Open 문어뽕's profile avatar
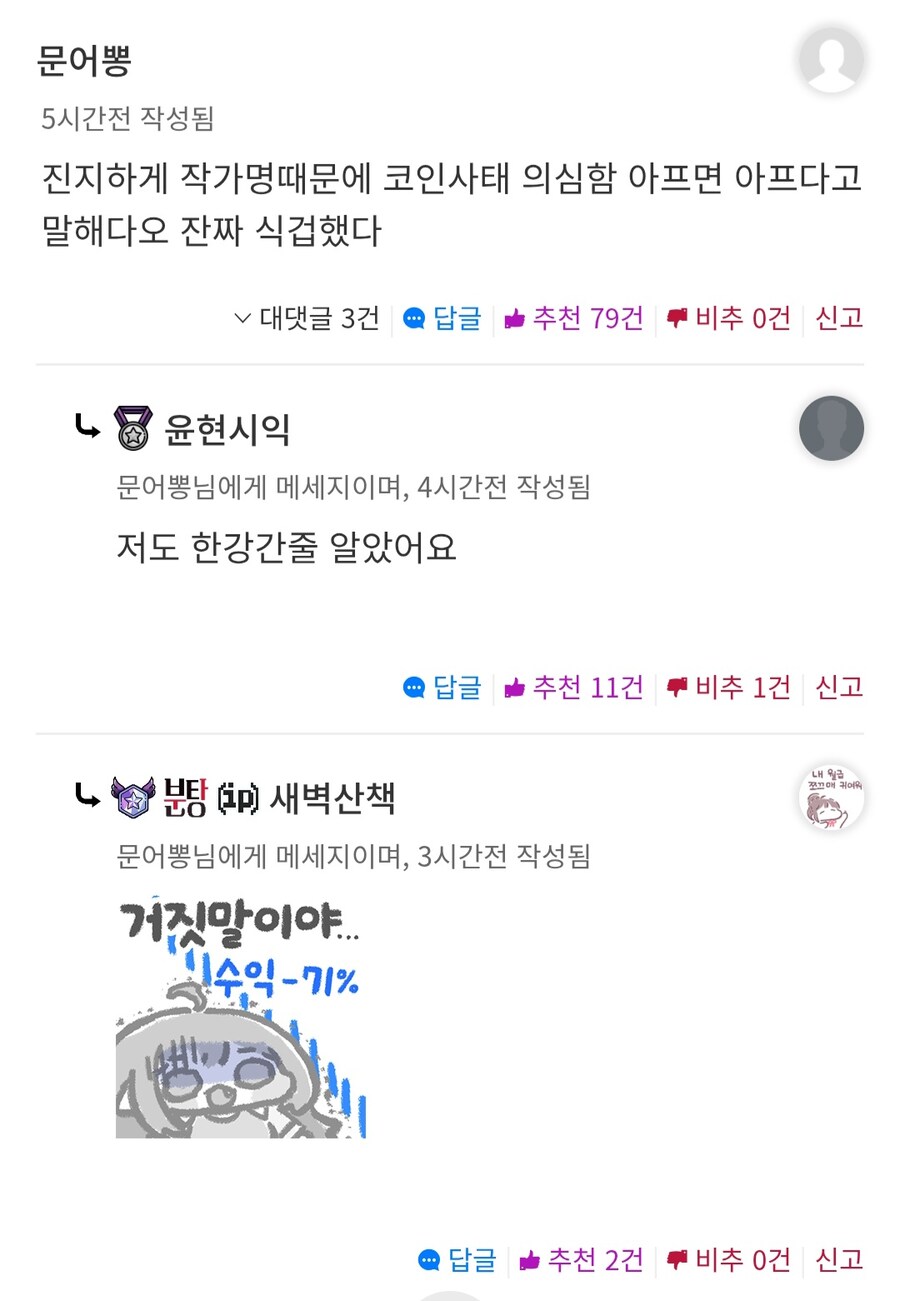 831,60
